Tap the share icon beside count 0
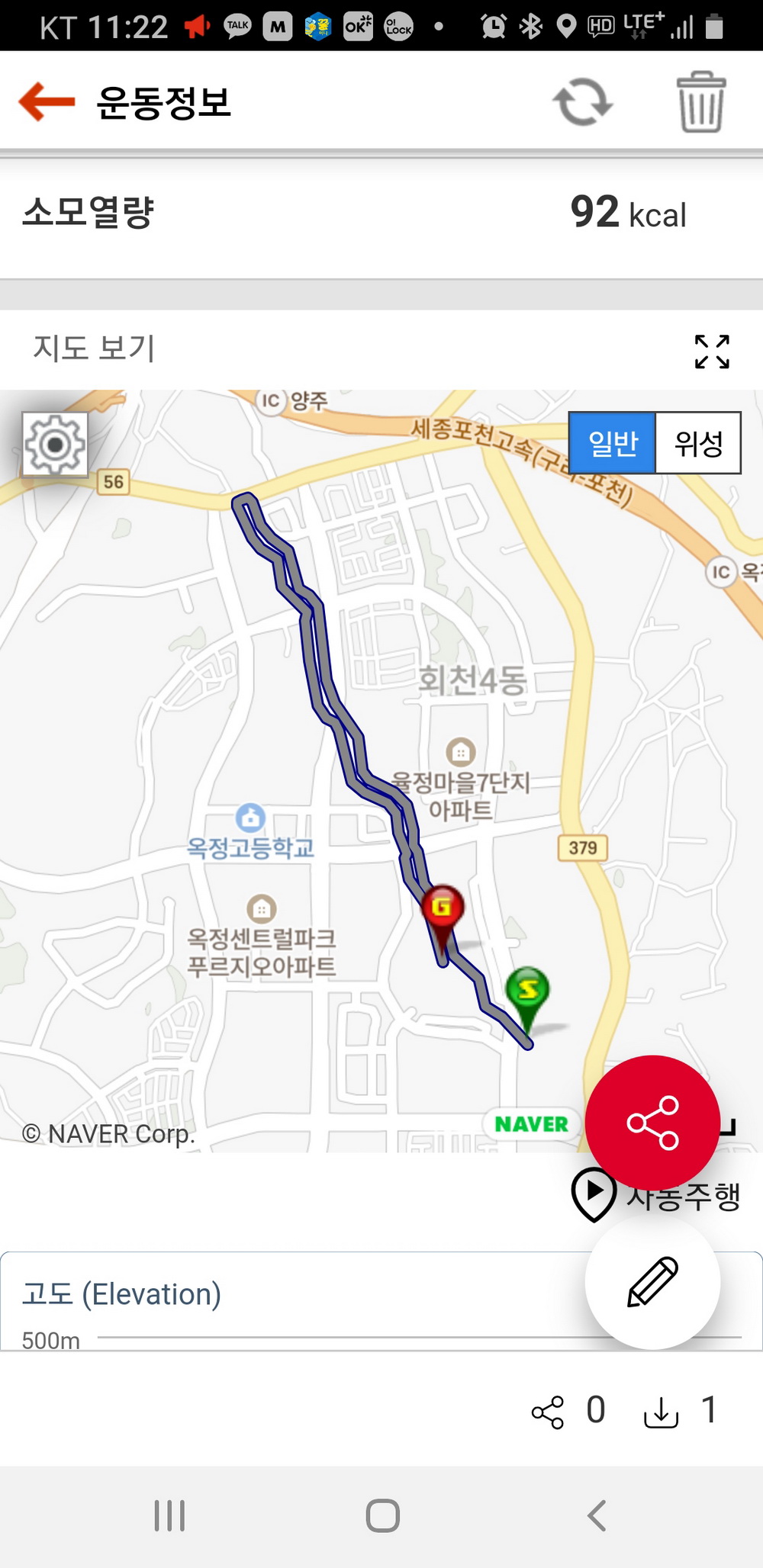 [x=548, y=1412]
